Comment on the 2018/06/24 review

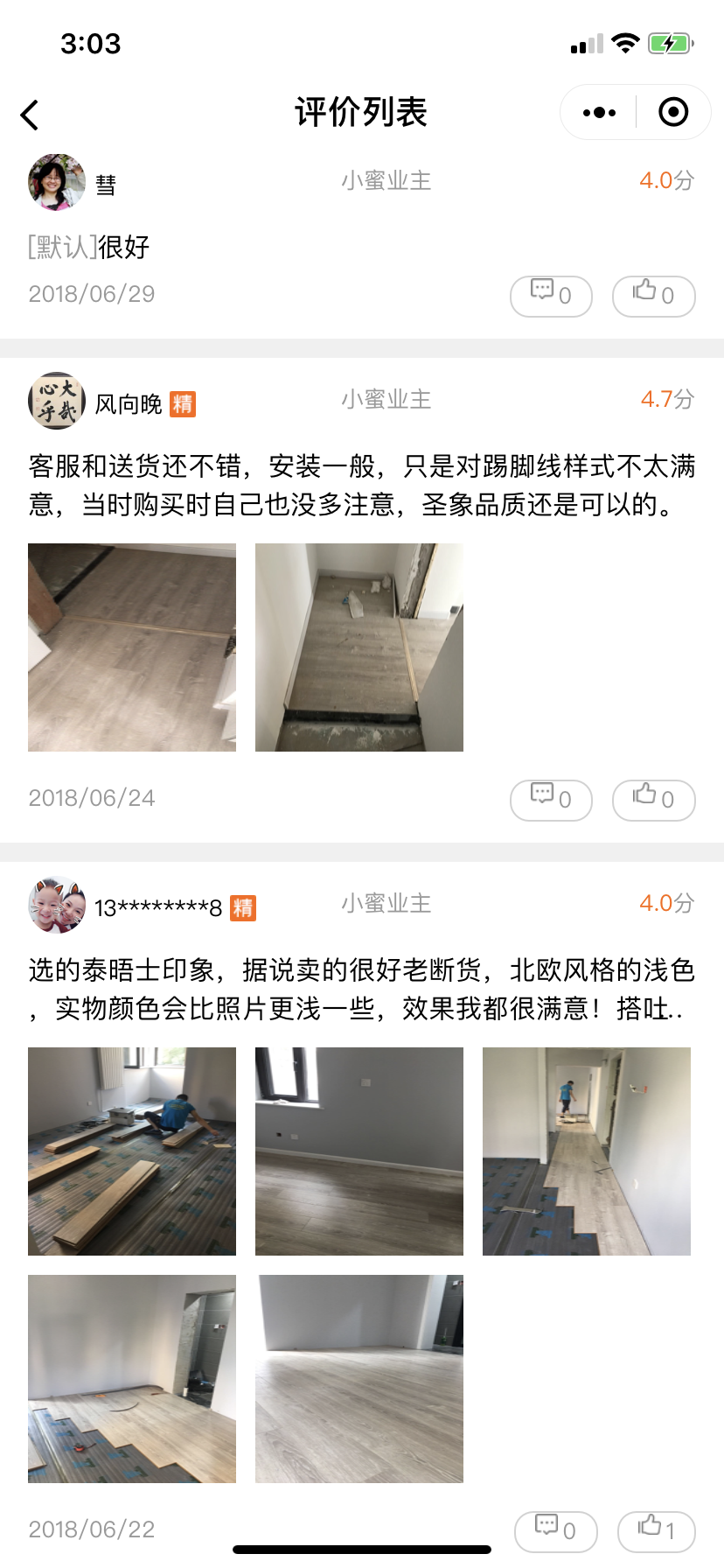(x=551, y=800)
